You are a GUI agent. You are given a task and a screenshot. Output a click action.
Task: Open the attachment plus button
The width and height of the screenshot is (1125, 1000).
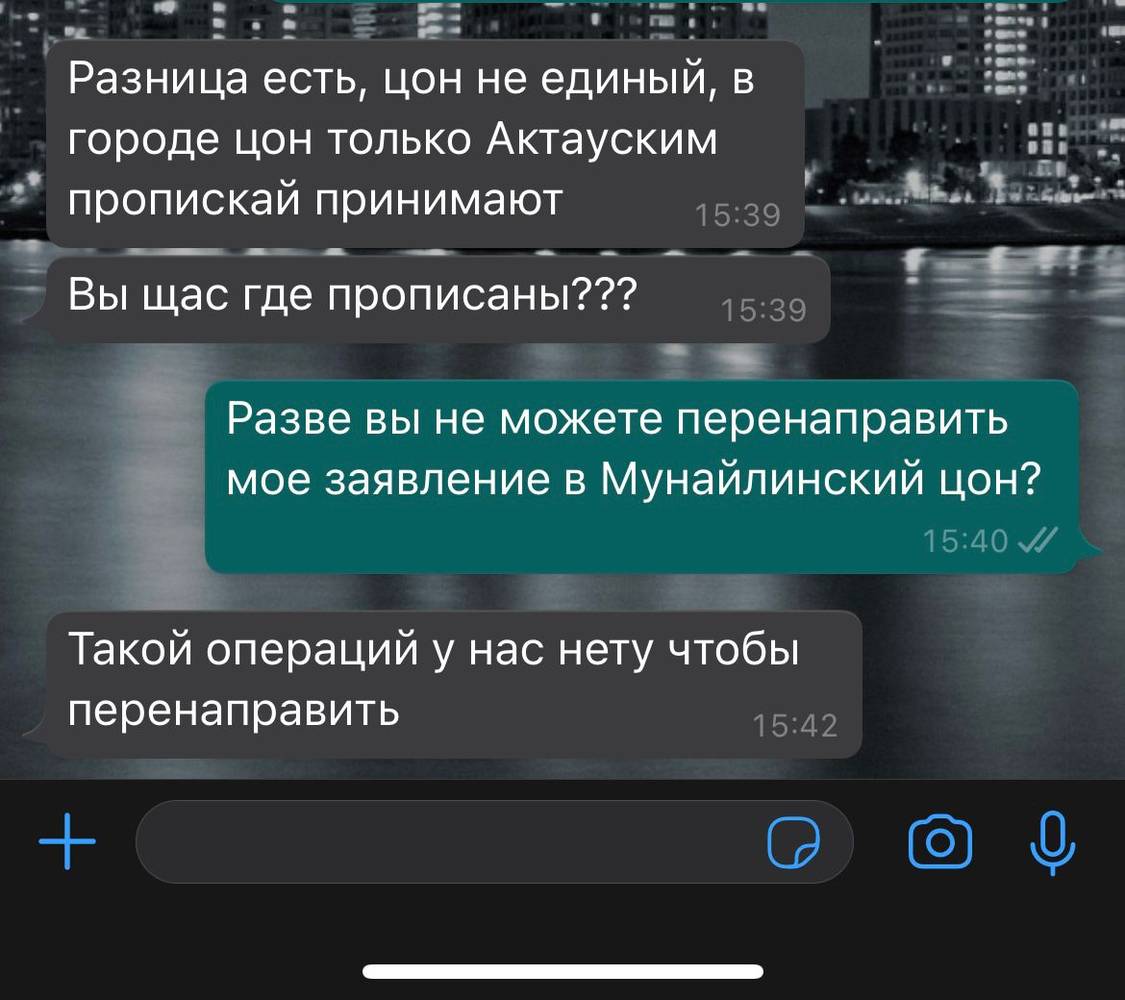pyautogui.click(x=67, y=842)
